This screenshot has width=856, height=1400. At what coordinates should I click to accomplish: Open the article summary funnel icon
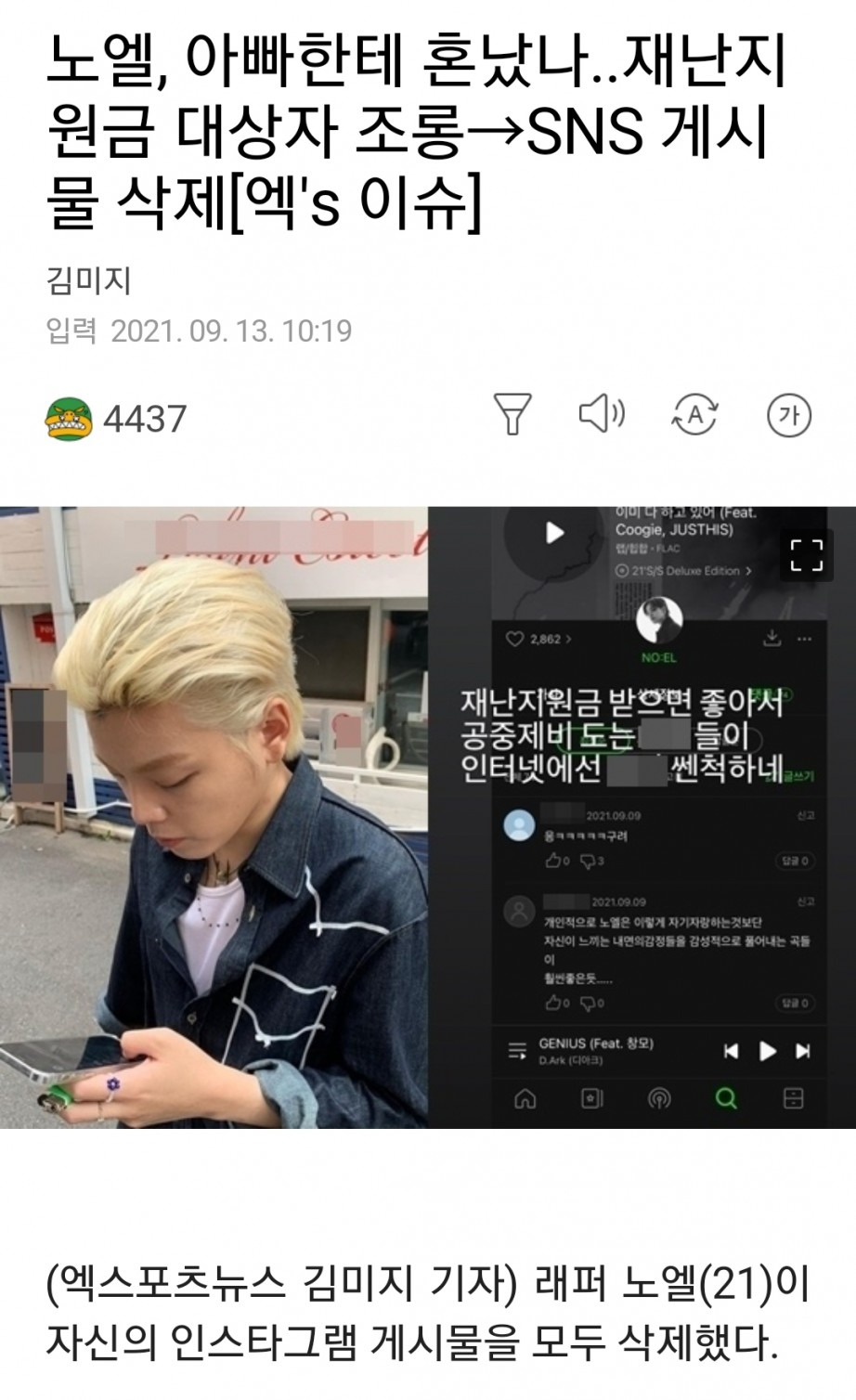pyautogui.click(x=512, y=414)
